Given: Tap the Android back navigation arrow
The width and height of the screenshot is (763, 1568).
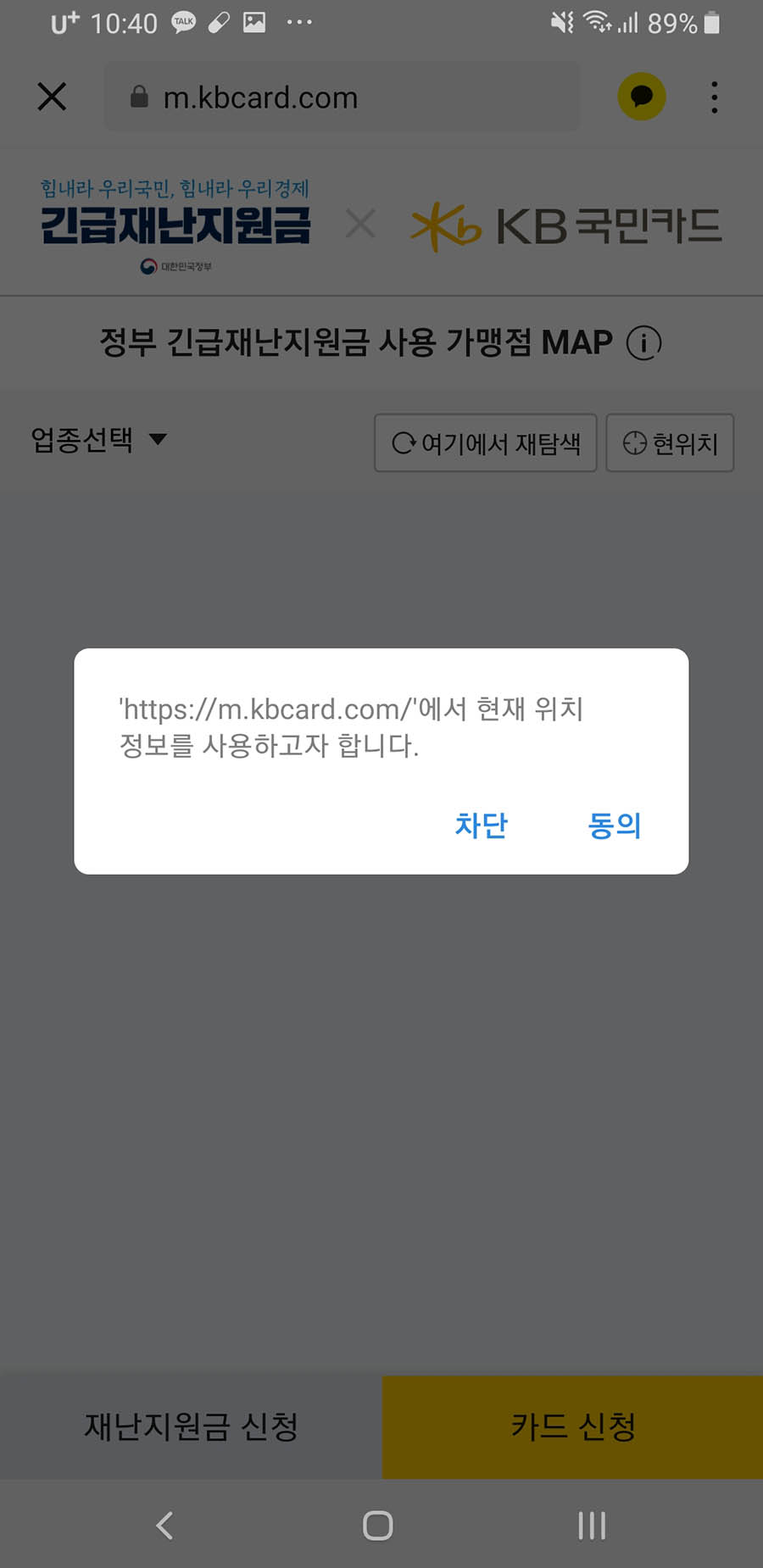Looking at the screenshot, I should pyautogui.click(x=164, y=1523).
